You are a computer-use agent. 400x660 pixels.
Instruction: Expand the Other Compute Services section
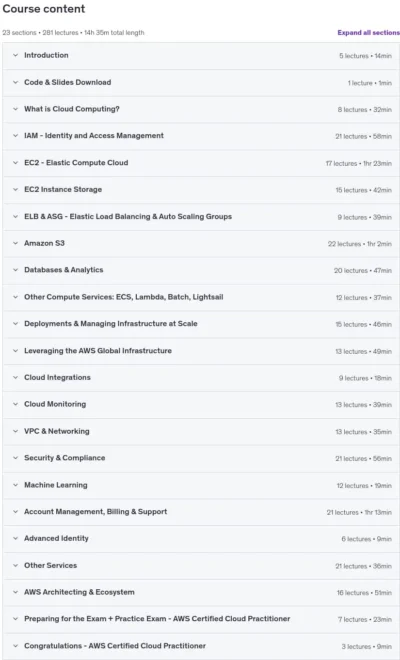(x=201, y=297)
